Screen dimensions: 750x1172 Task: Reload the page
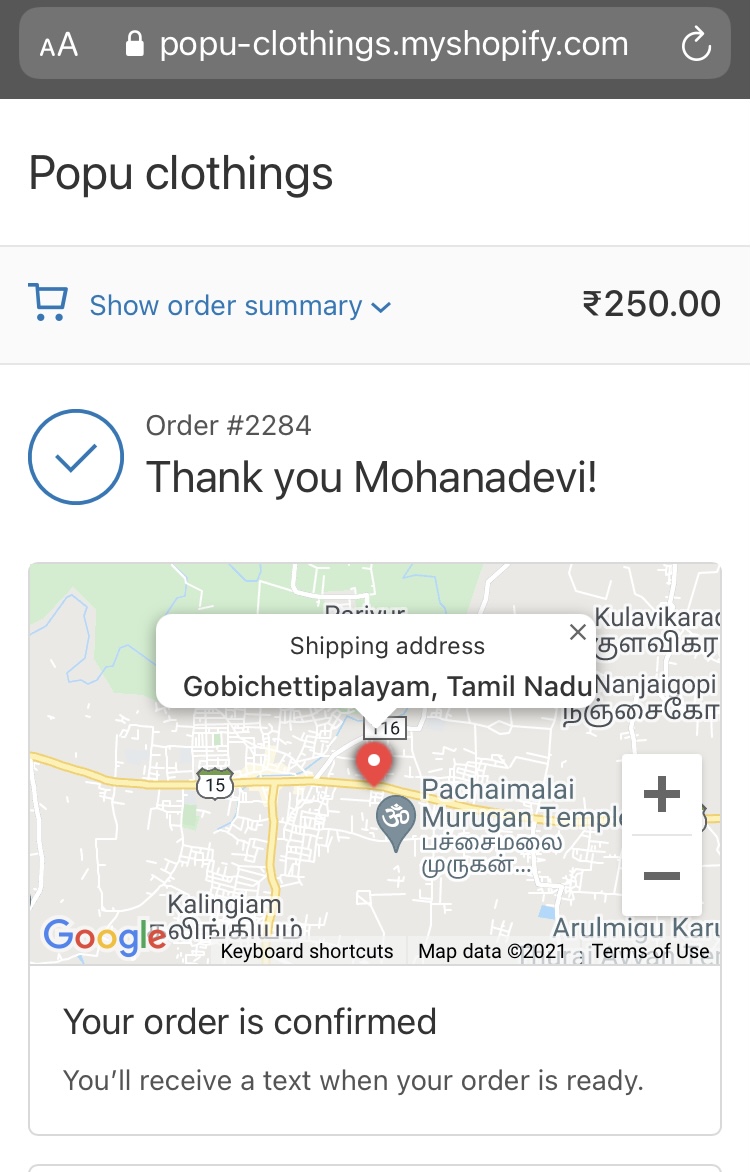click(x=694, y=45)
